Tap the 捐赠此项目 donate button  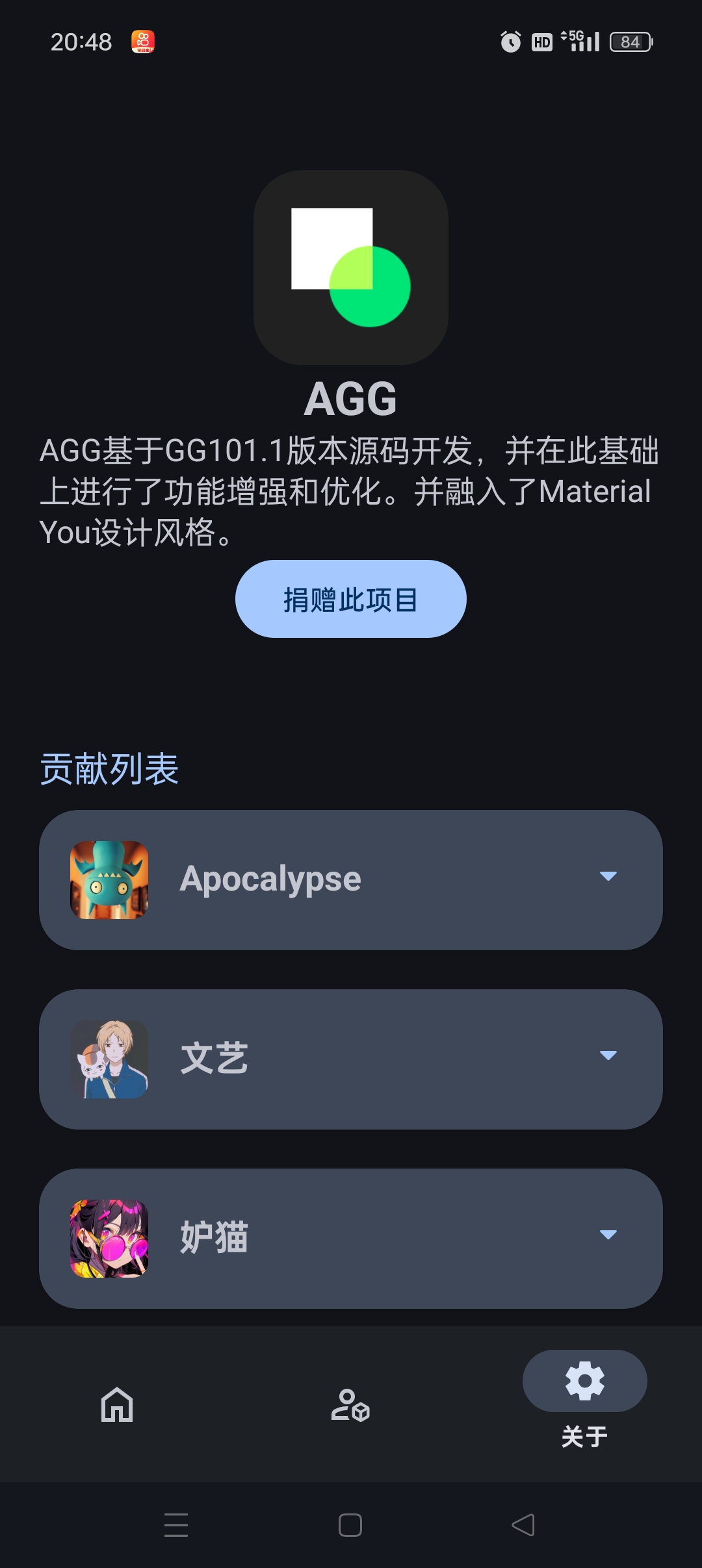point(350,599)
